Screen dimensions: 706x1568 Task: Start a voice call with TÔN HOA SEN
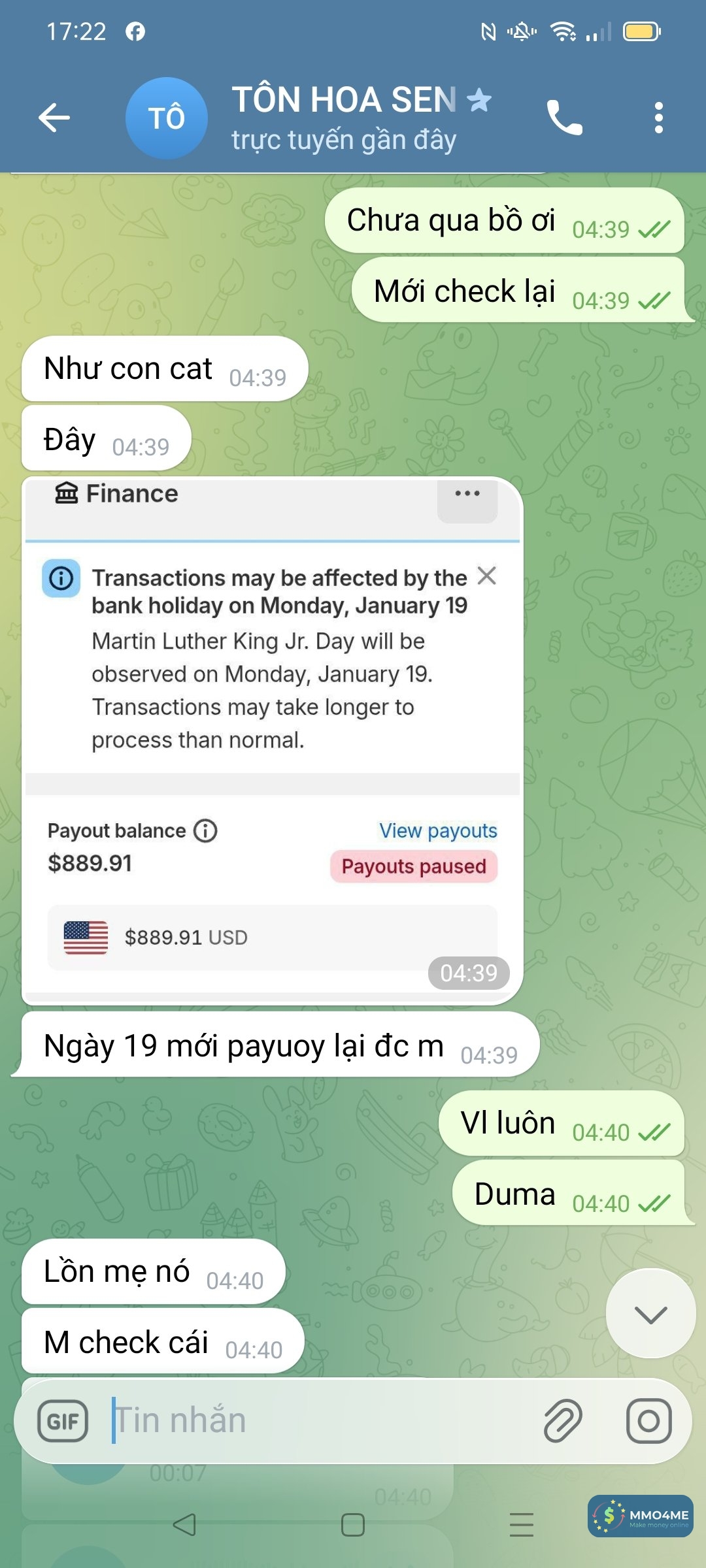click(x=564, y=118)
